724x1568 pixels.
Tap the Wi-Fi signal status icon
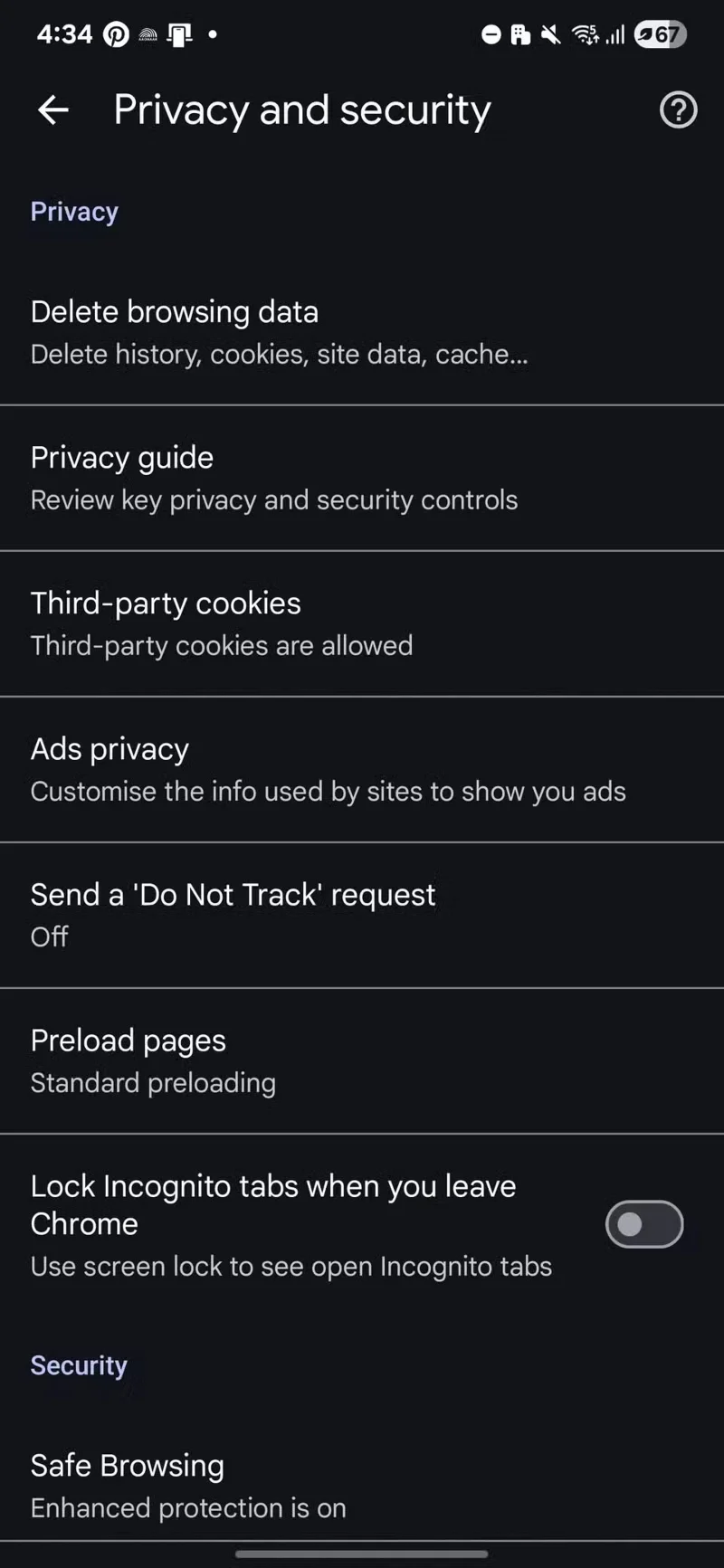click(x=586, y=33)
